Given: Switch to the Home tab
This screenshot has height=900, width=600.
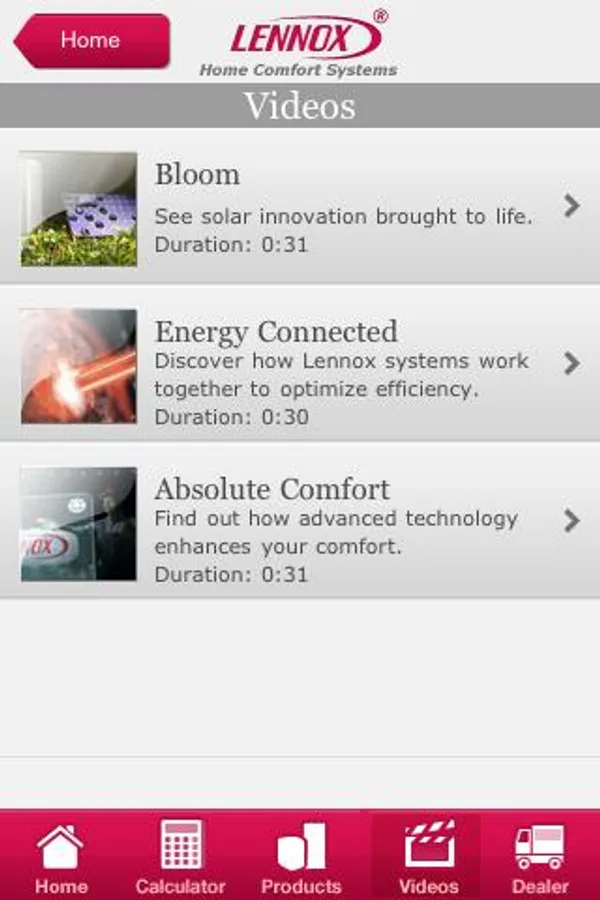Looking at the screenshot, I should (x=61, y=857).
